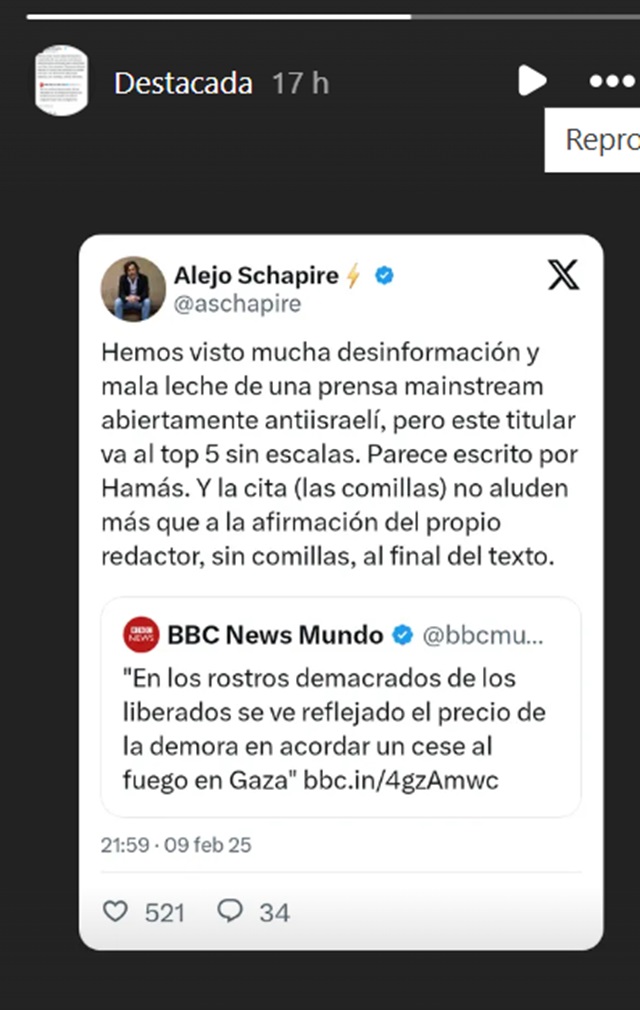Open the three-dot options menu
640x1010 pixels.
[x=612, y=82]
